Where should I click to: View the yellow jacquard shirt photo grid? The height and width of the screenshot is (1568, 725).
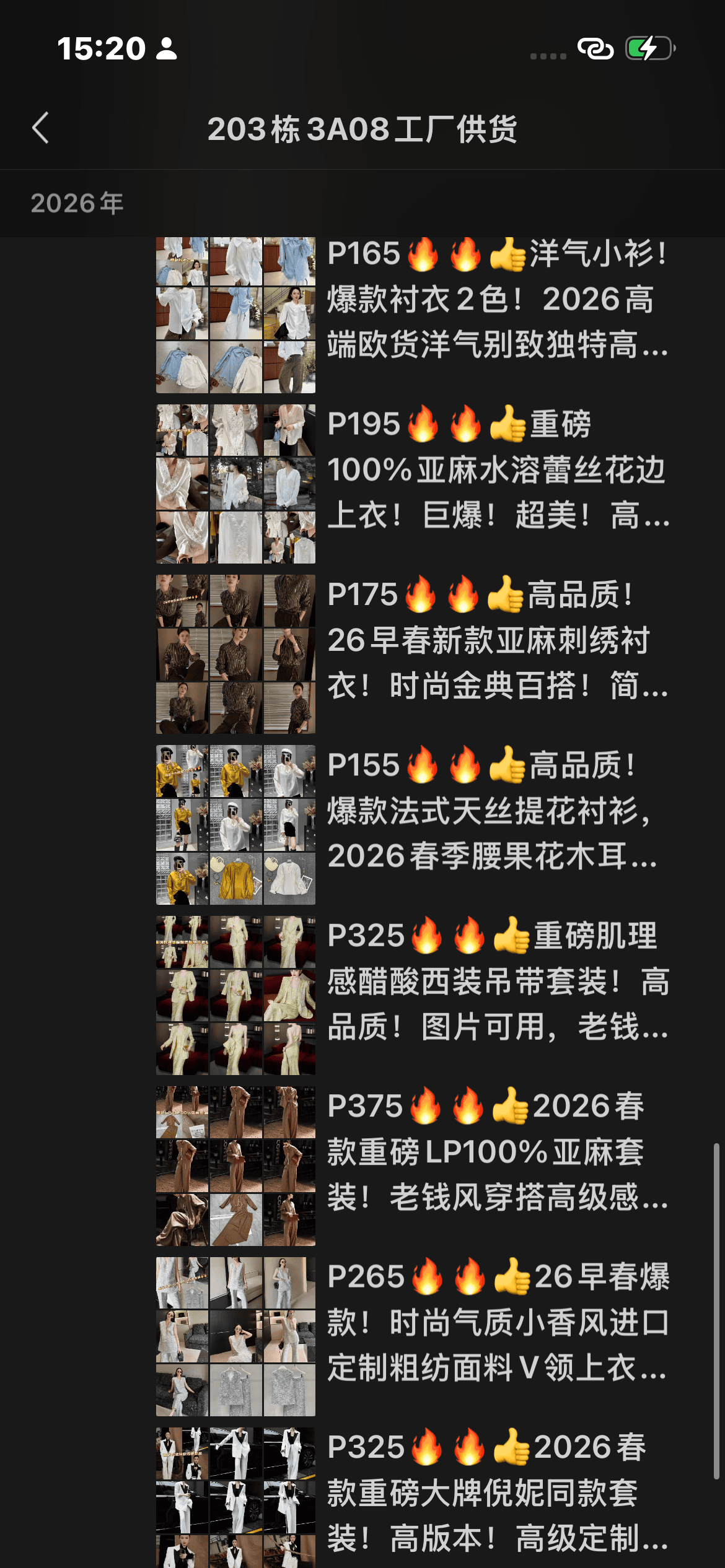point(235,825)
